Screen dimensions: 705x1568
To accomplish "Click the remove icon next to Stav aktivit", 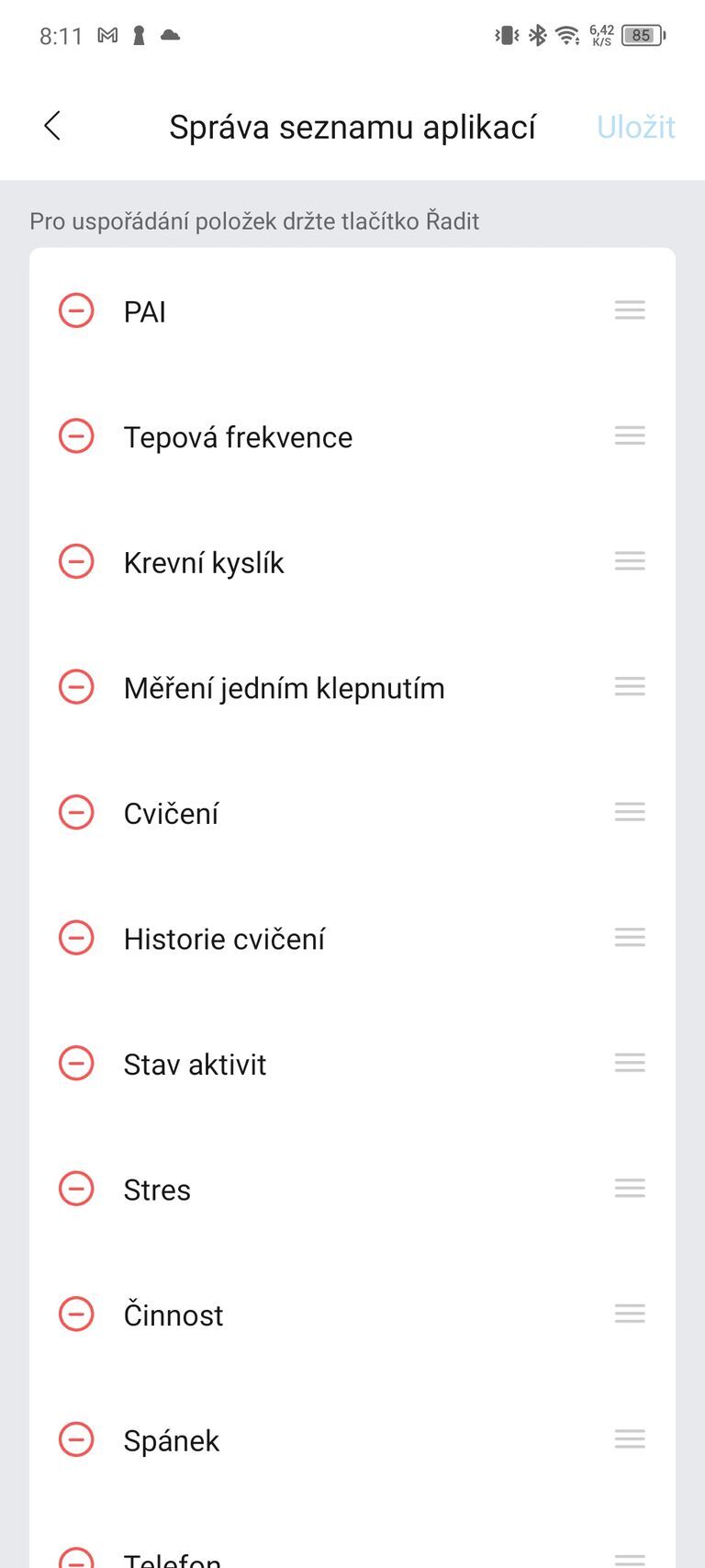I will [x=76, y=1063].
